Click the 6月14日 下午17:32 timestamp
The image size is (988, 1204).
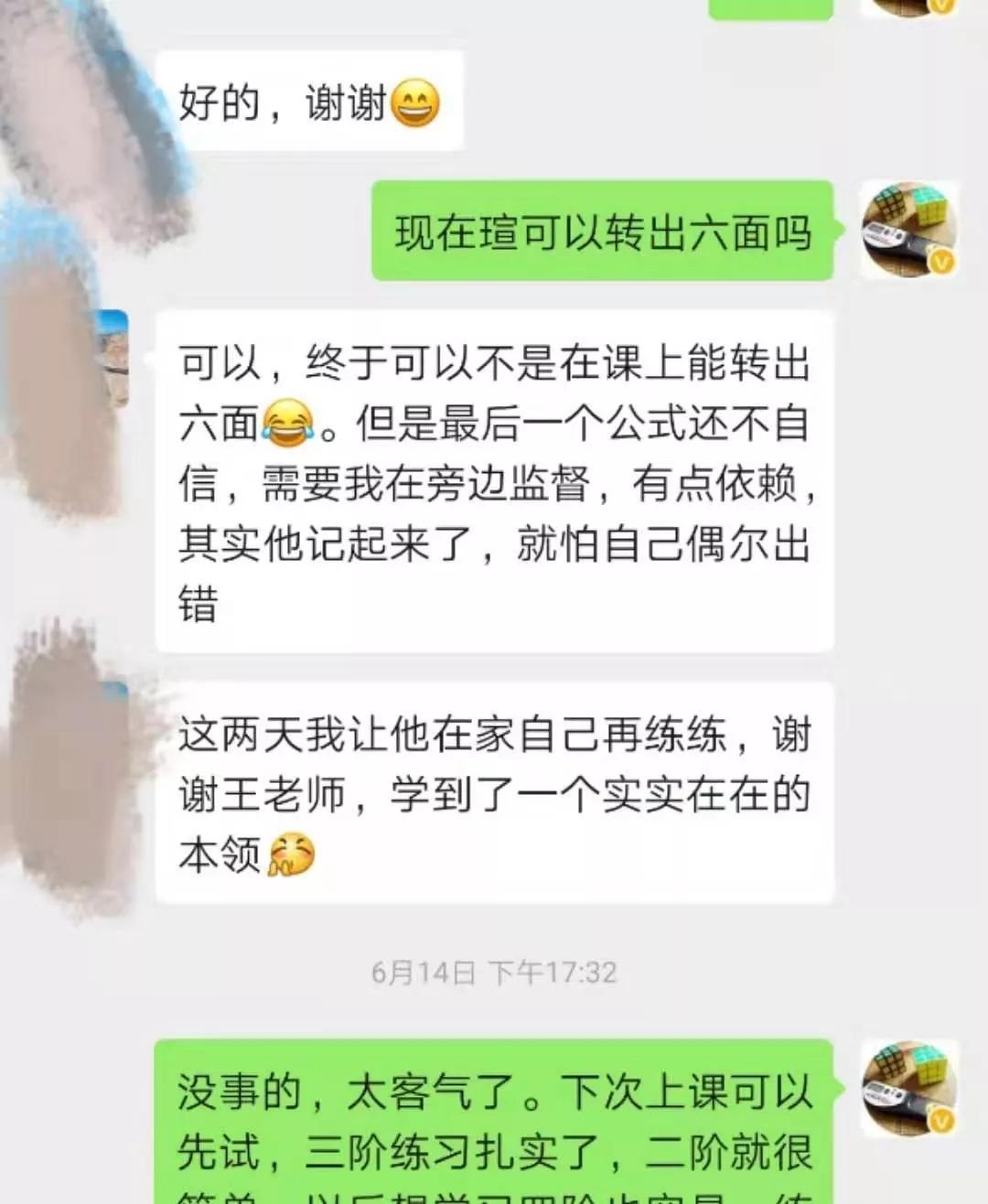(x=492, y=973)
